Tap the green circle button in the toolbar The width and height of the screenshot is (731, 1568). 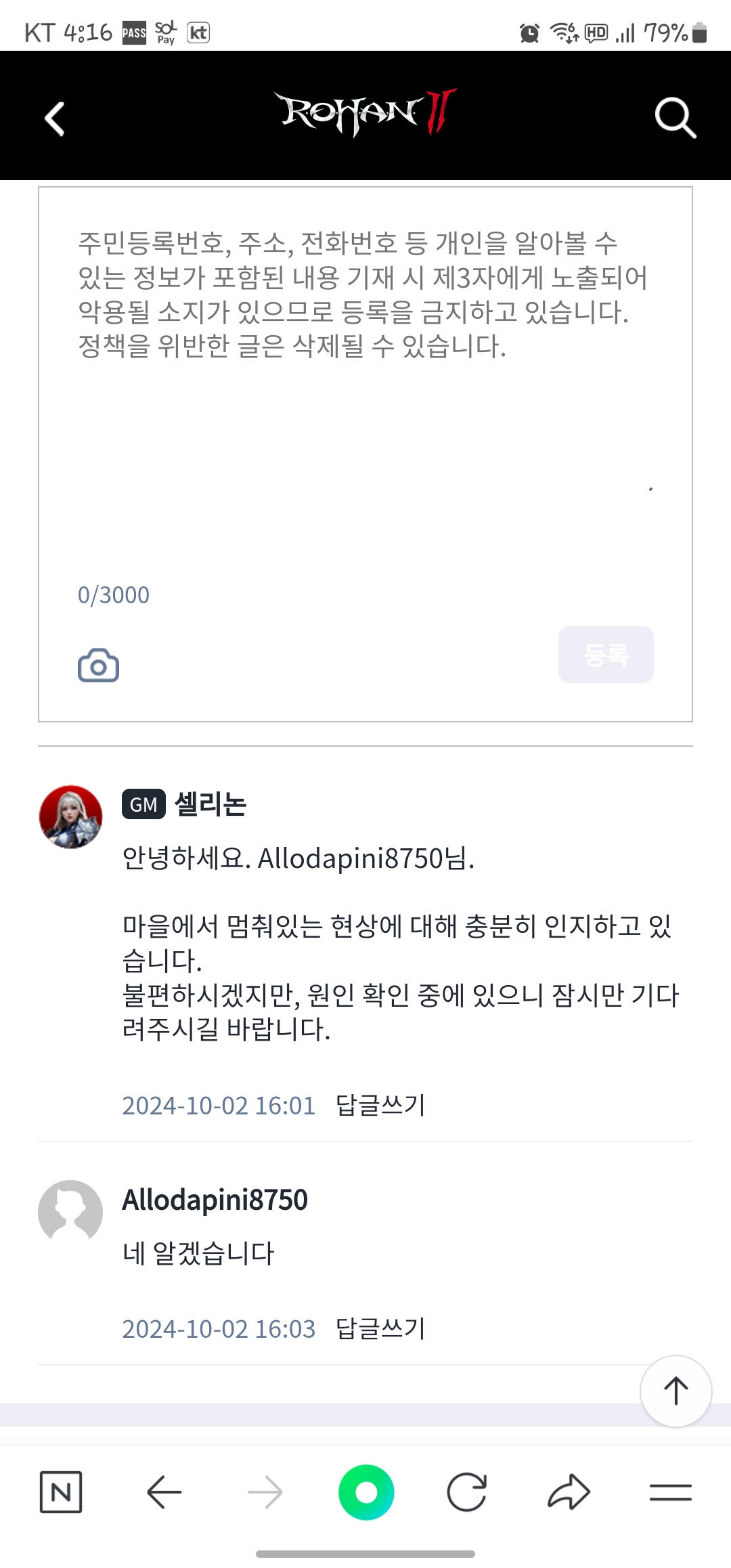click(366, 1491)
